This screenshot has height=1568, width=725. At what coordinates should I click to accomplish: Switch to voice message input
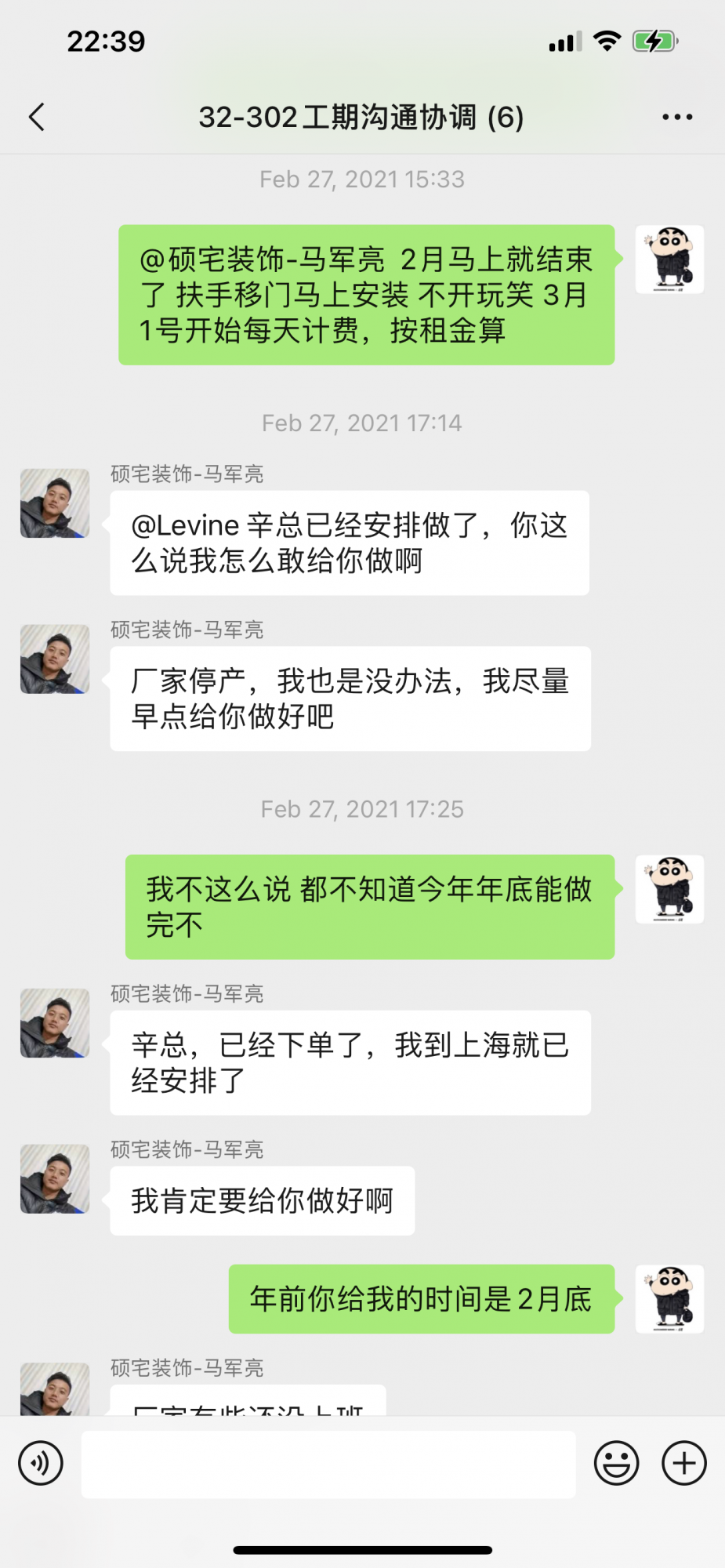pyautogui.click(x=41, y=1463)
